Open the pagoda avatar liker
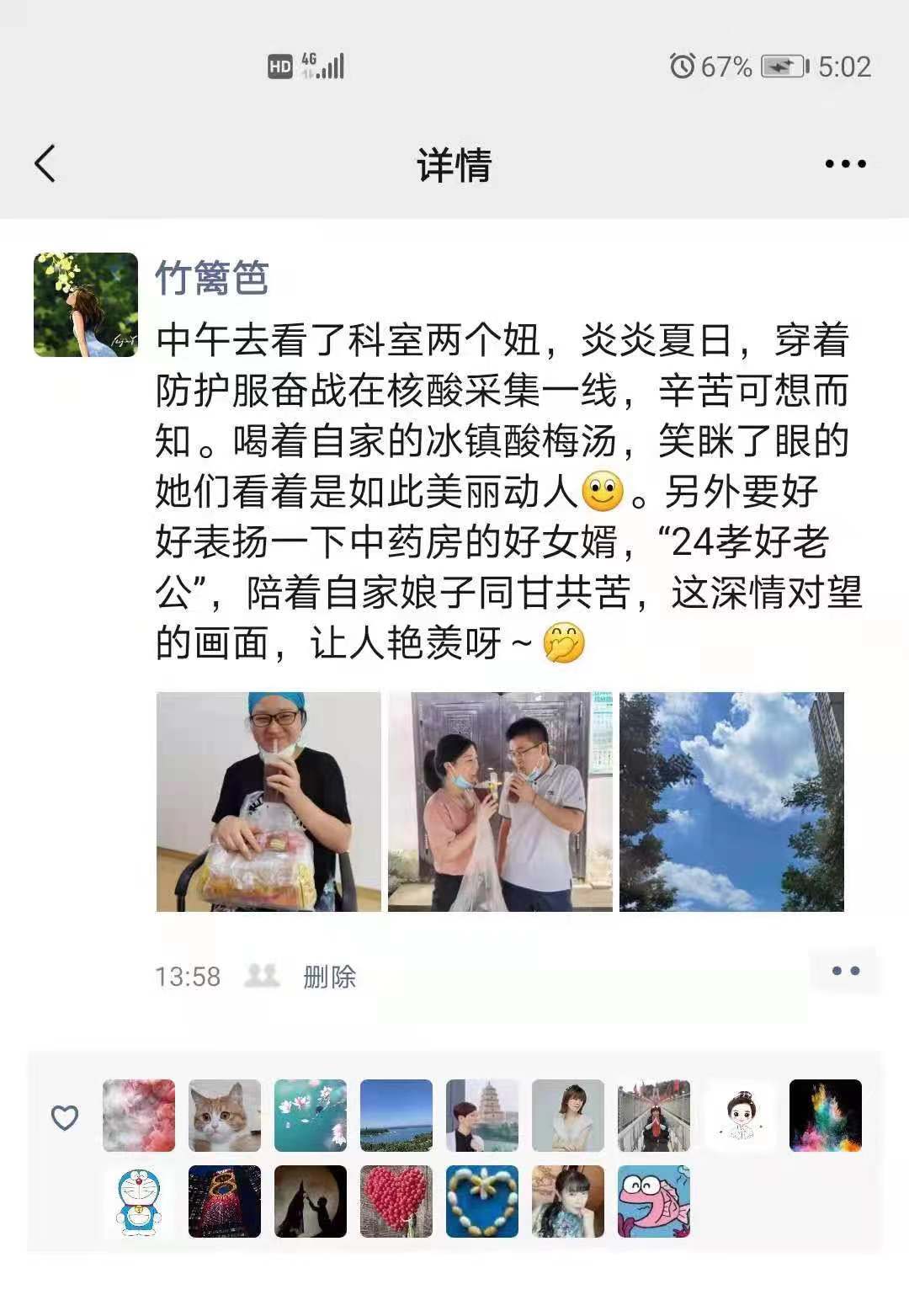The image size is (909, 1316). pos(482,1116)
